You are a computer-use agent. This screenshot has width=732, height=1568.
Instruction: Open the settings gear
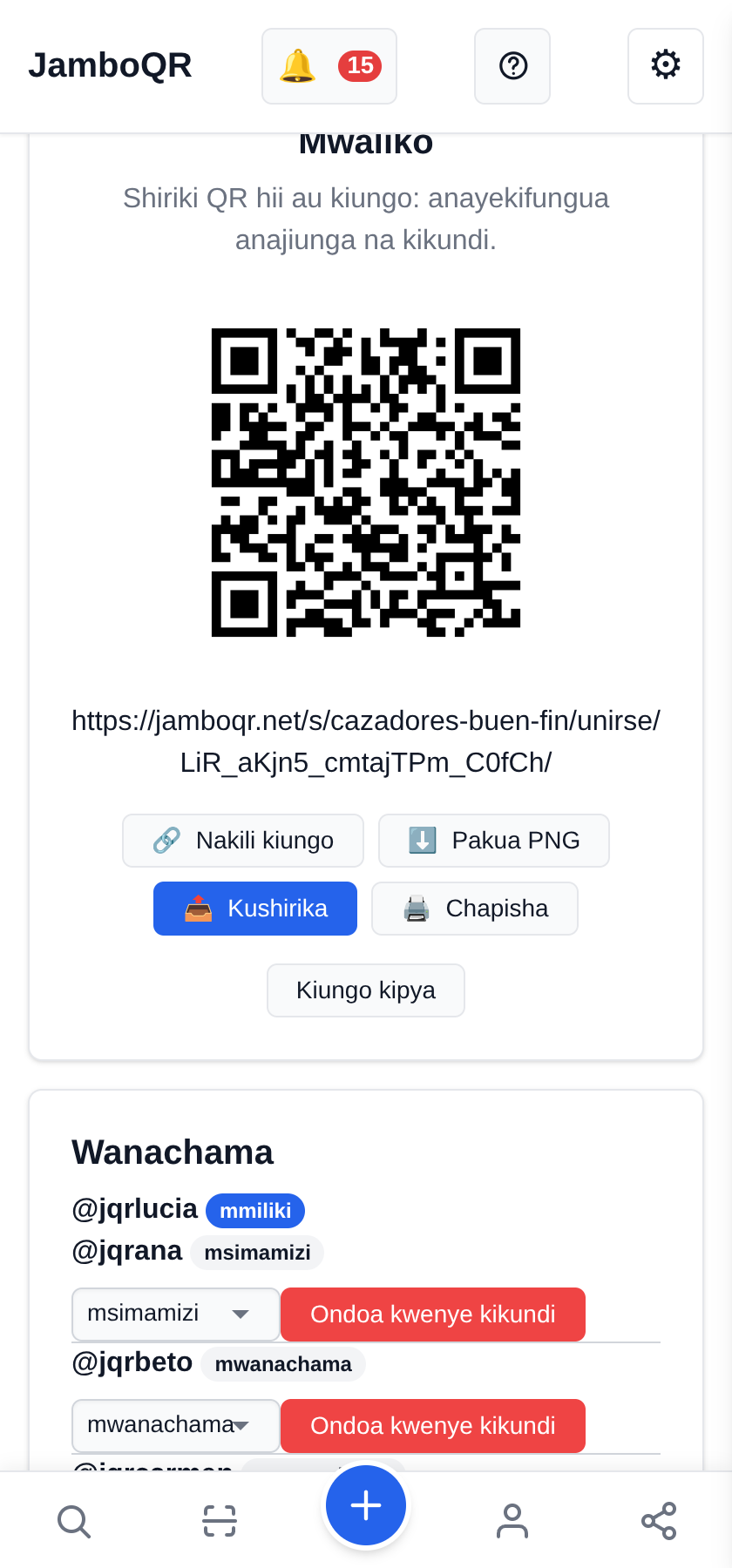666,66
